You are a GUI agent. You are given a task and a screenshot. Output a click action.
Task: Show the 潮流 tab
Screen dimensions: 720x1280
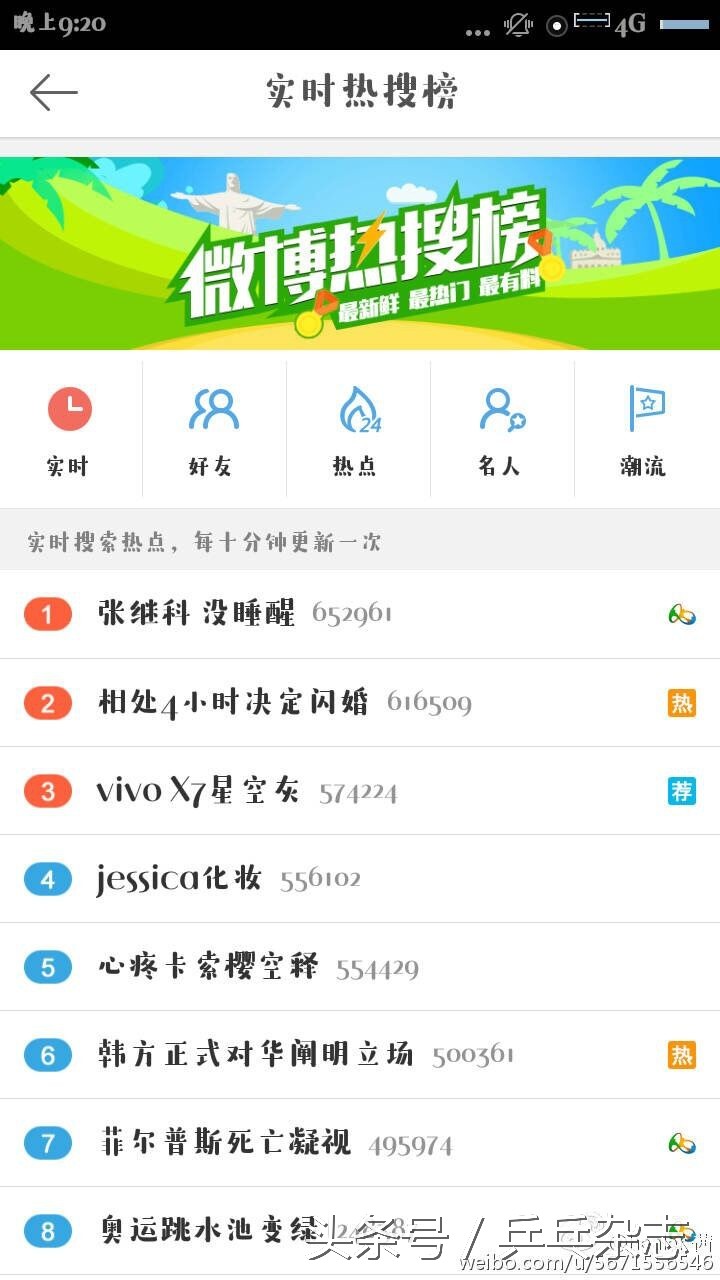coord(645,430)
